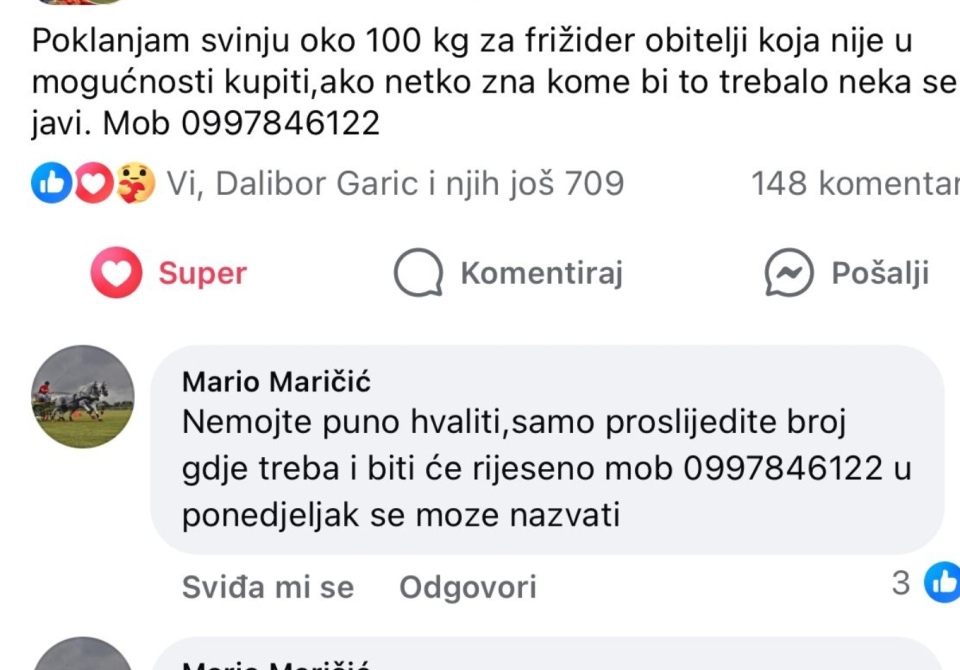Like Mario Maričić's comment with Sviđa mi se

tap(267, 587)
